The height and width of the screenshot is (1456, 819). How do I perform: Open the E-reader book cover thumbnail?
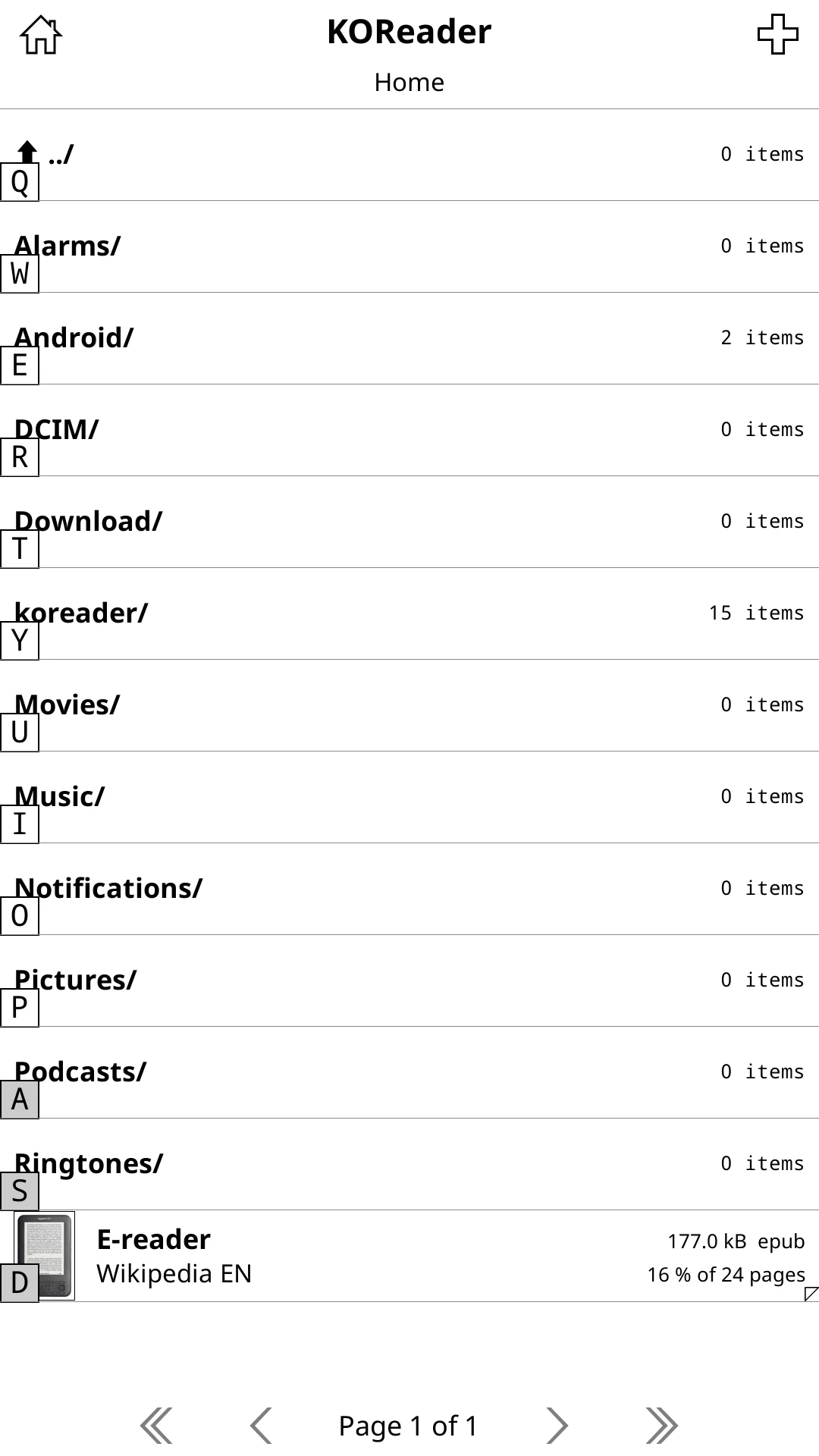click(45, 1255)
